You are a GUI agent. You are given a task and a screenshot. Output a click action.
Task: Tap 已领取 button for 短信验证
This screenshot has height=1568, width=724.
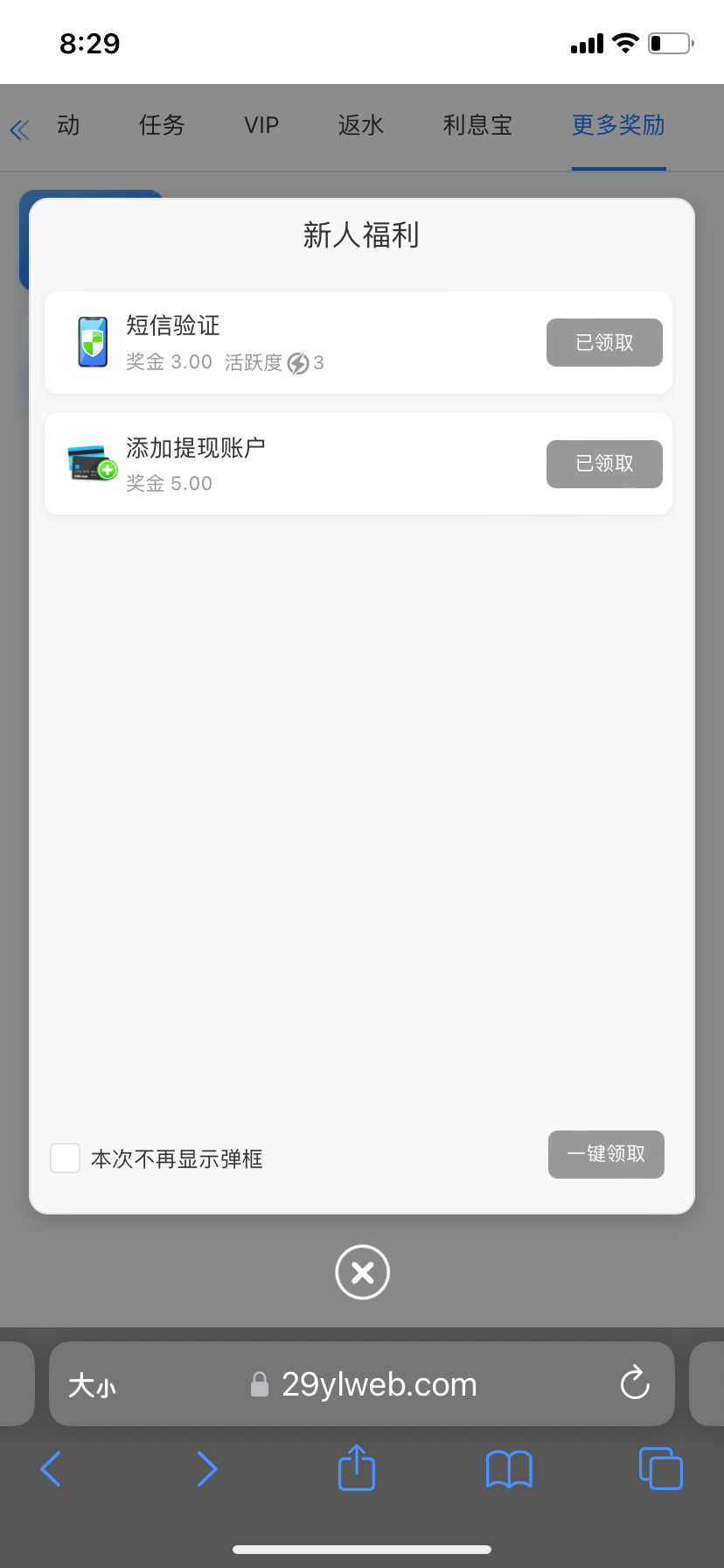pos(604,342)
